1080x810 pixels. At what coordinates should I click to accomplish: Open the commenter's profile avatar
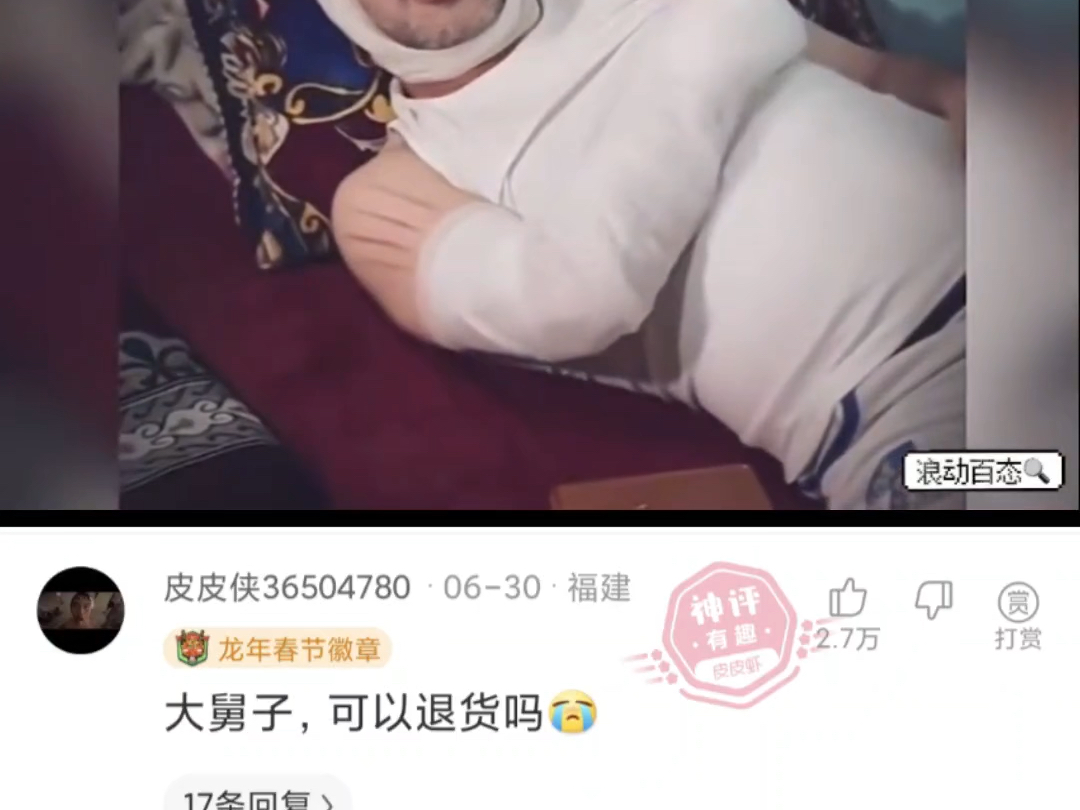[81, 610]
